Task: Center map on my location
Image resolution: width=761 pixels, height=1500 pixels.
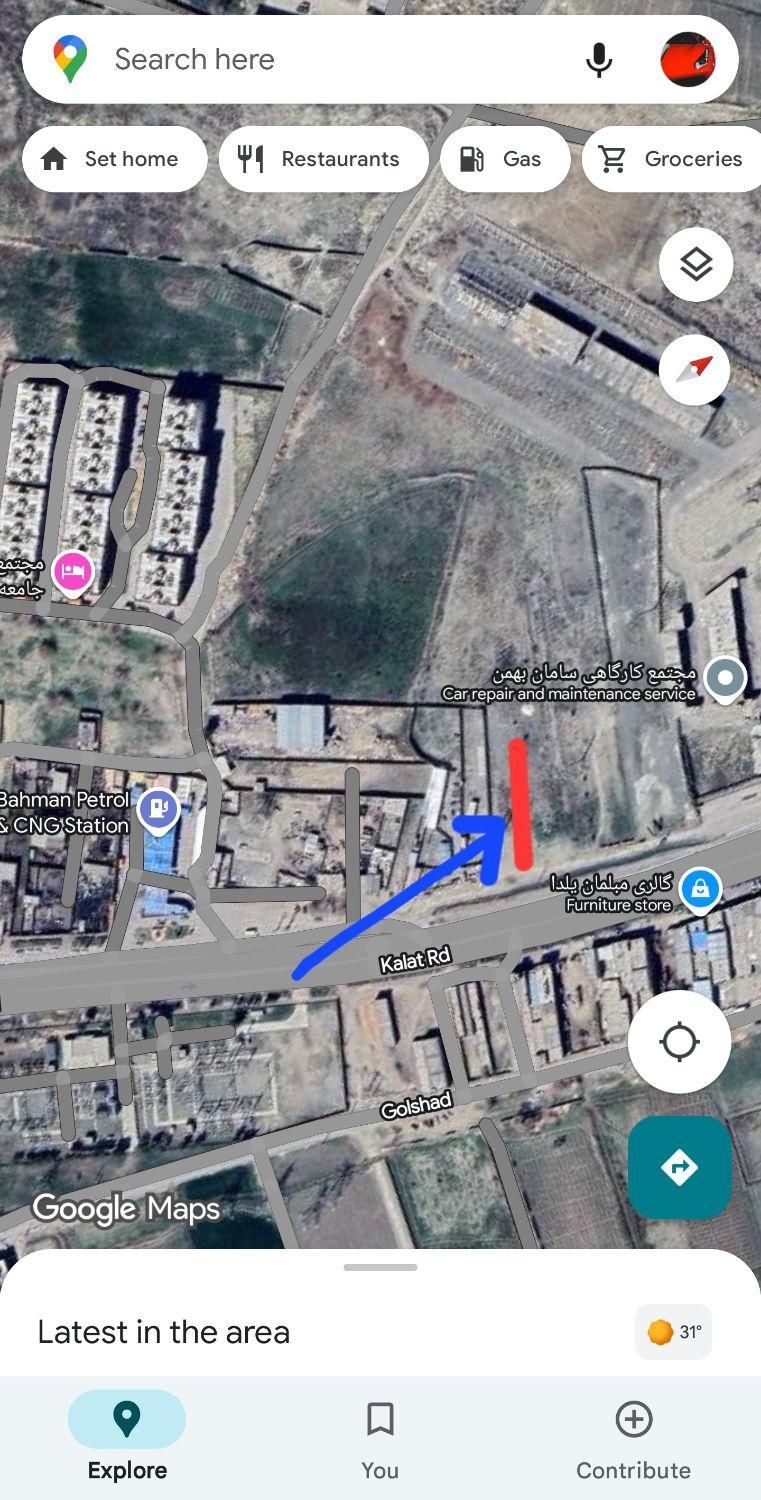Action: point(679,1042)
